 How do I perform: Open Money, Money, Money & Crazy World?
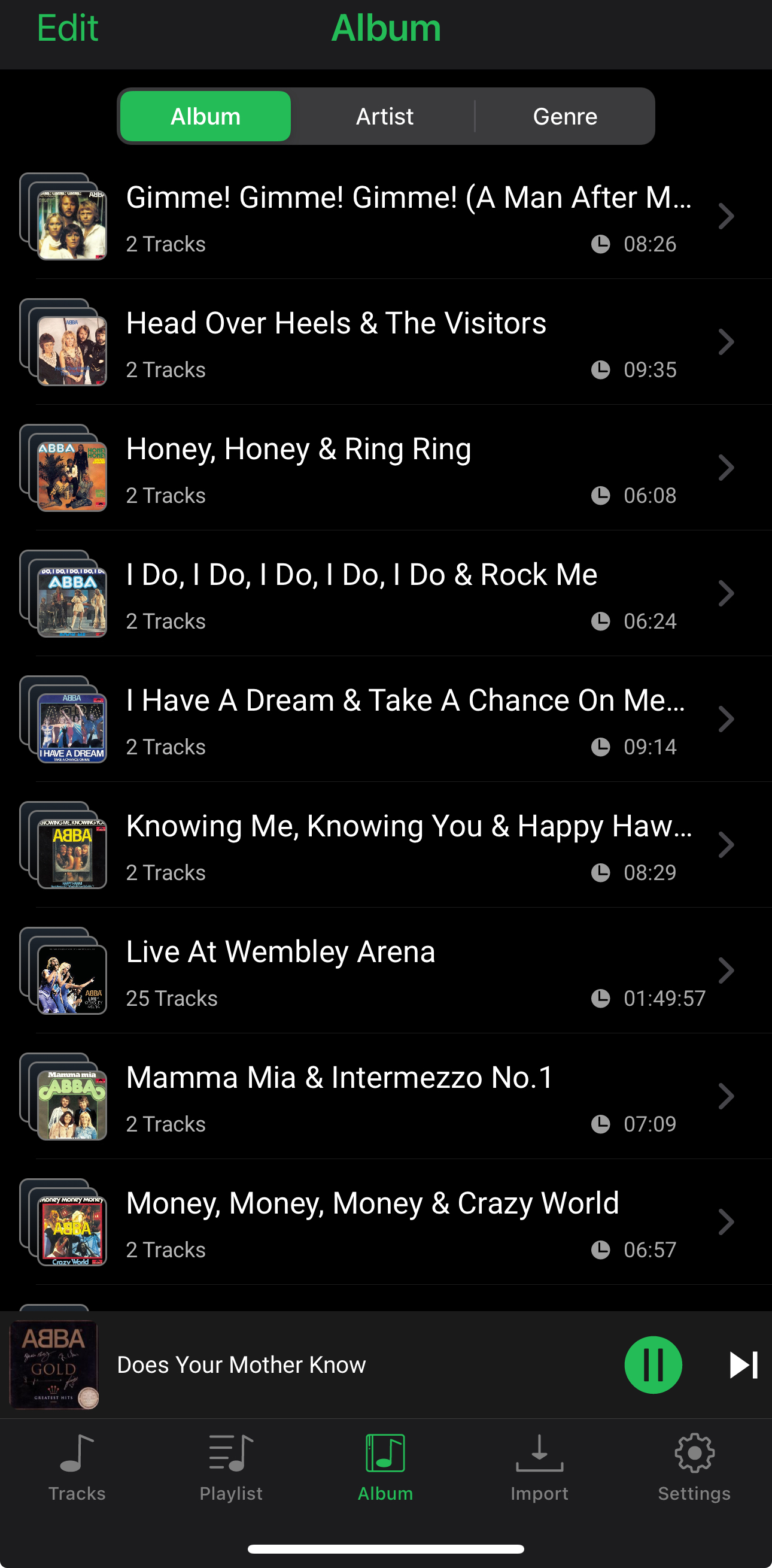(x=408, y=1223)
